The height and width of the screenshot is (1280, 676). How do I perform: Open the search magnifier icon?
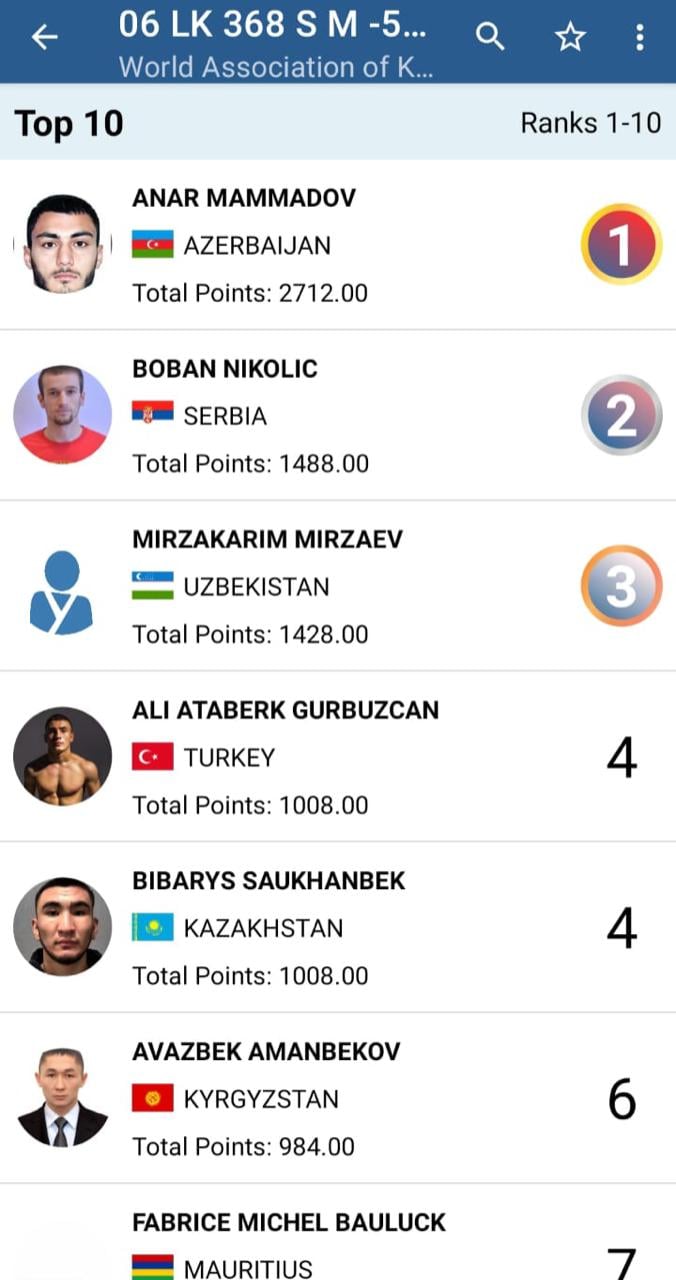click(489, 38)
